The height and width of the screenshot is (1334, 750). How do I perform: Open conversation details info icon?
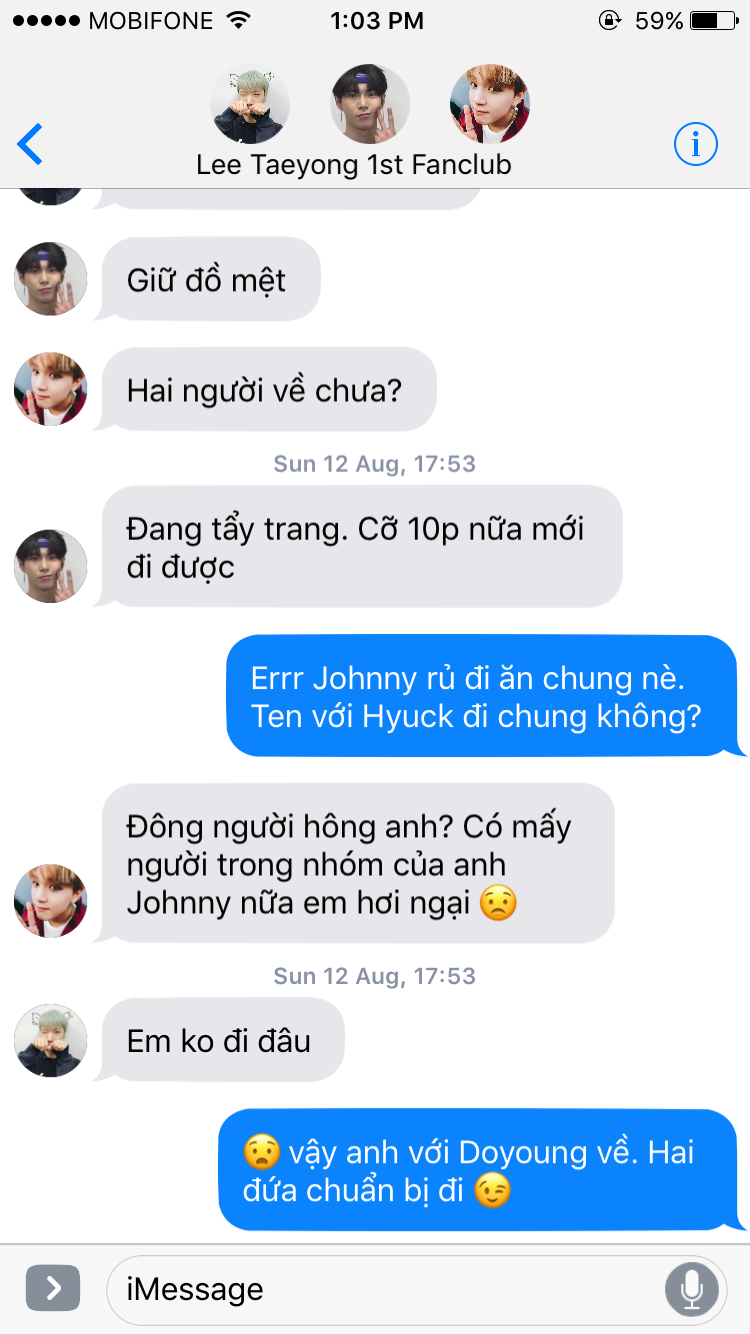point(695,145)
